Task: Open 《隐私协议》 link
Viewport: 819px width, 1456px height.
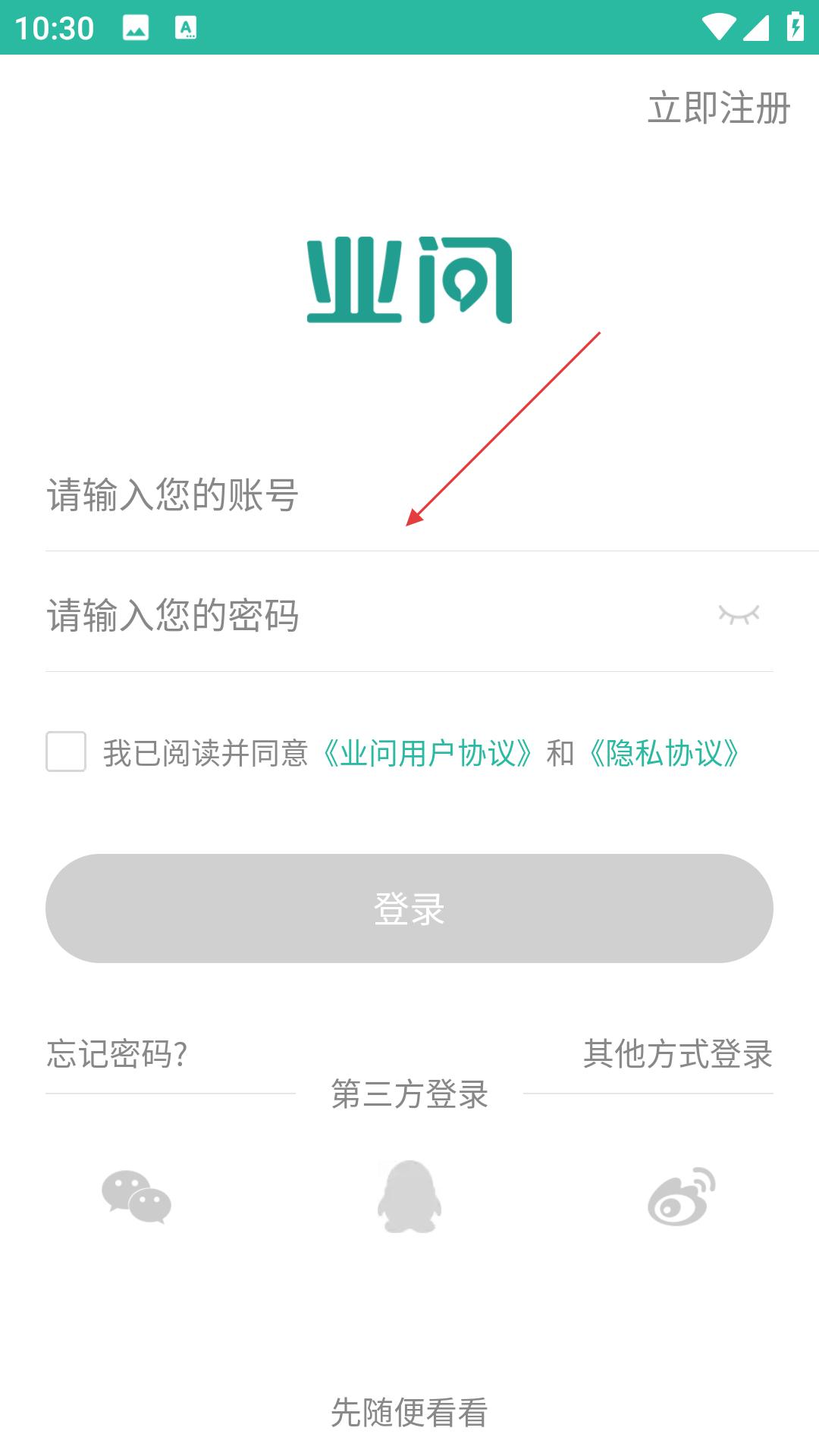Action: (664, 753)
